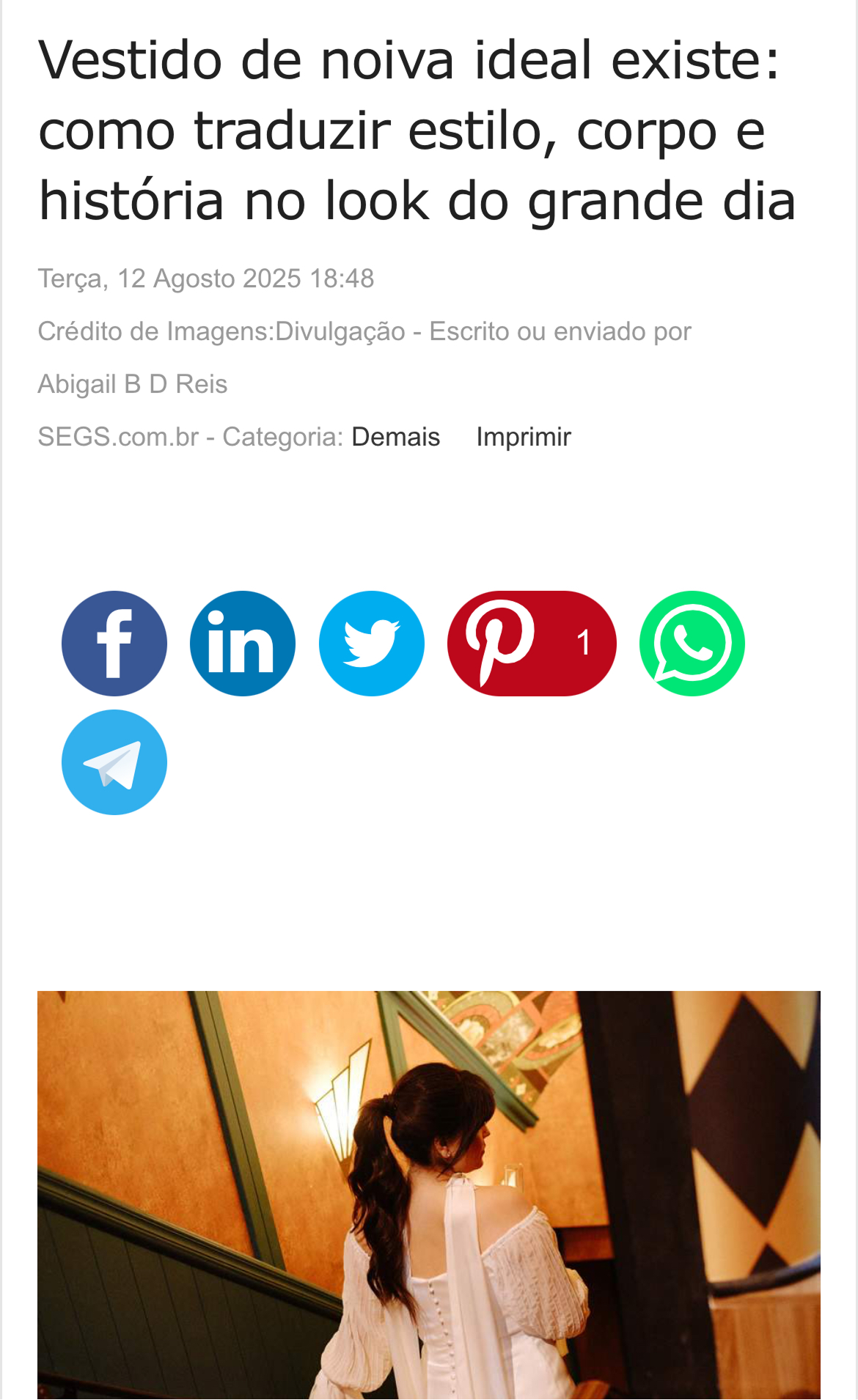Tap Imprimir to print the article
Image resolution: width=858 pixels, height=1400 pixels.
coord(524,437)
